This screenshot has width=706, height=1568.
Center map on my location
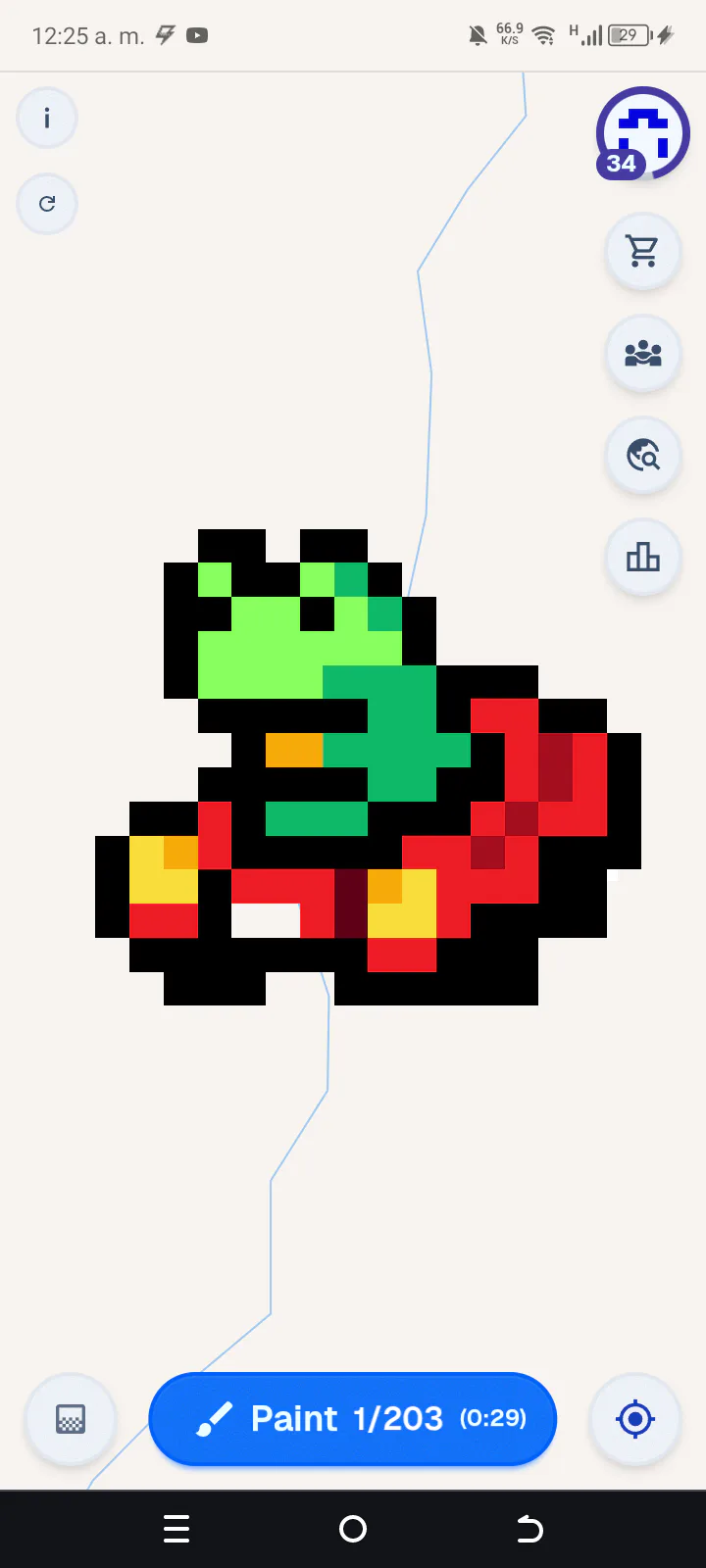pos(635,1419)
